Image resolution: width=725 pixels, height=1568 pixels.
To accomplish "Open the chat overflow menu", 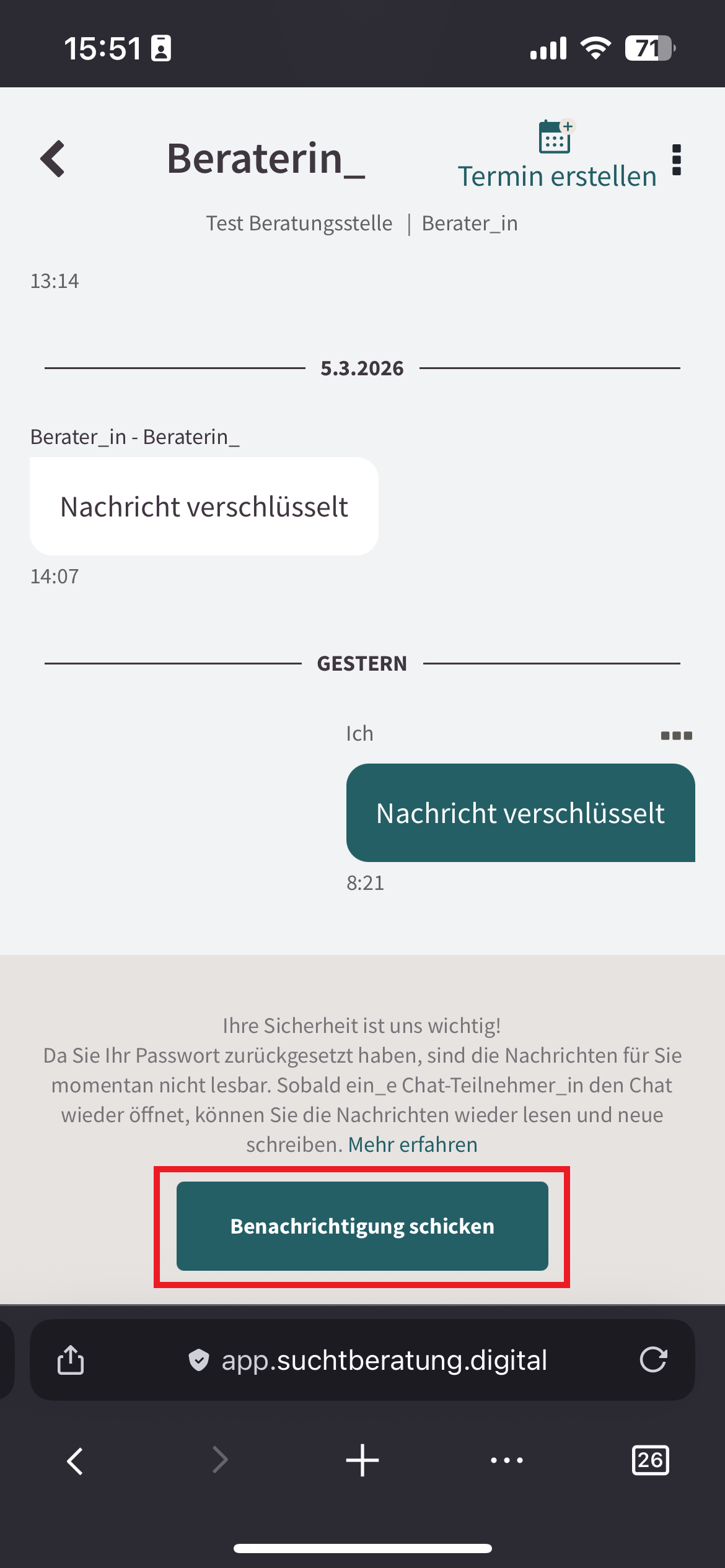I will pyautogui.click(x=677, y=160).
